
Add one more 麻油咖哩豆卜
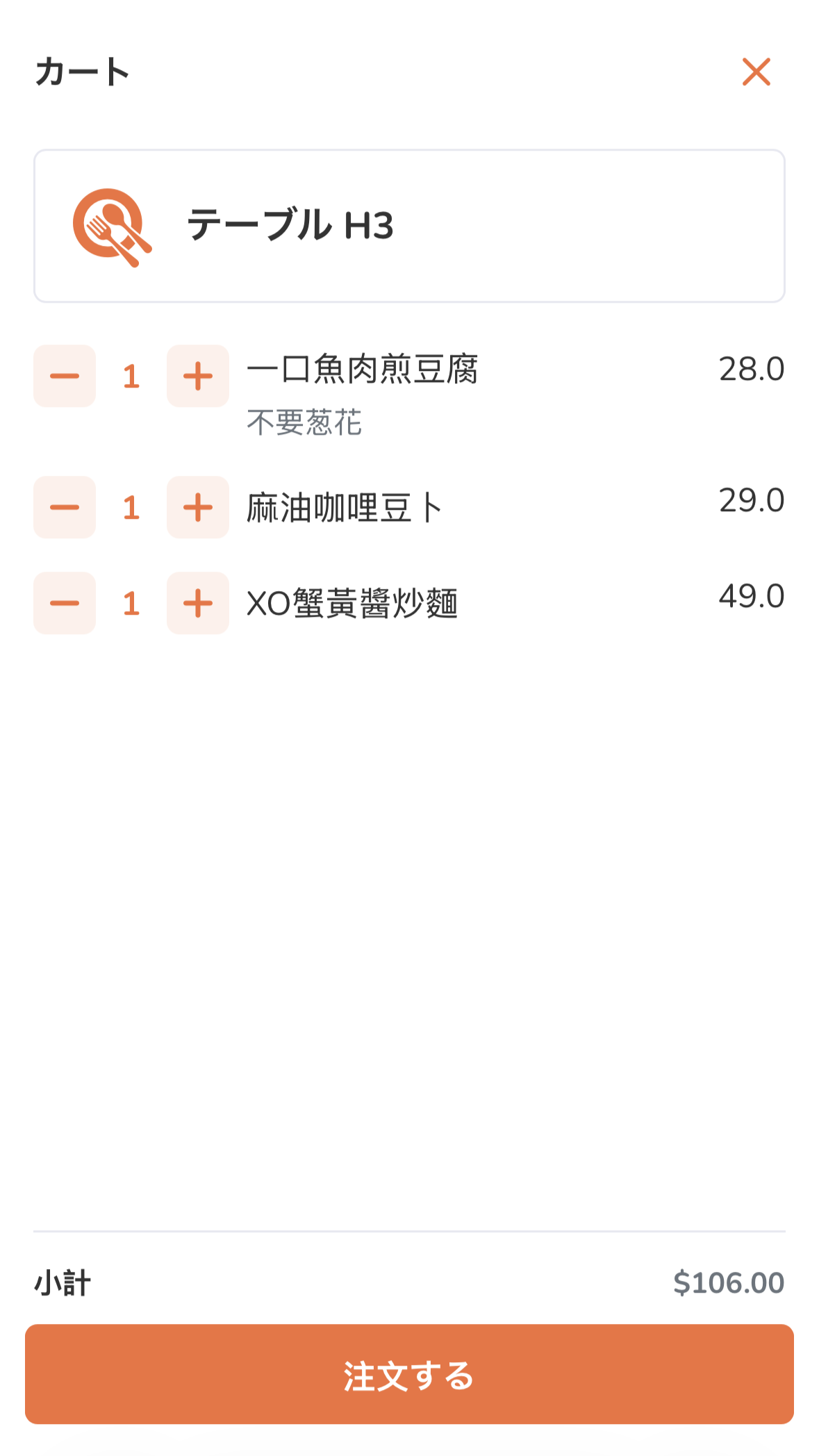198,507
